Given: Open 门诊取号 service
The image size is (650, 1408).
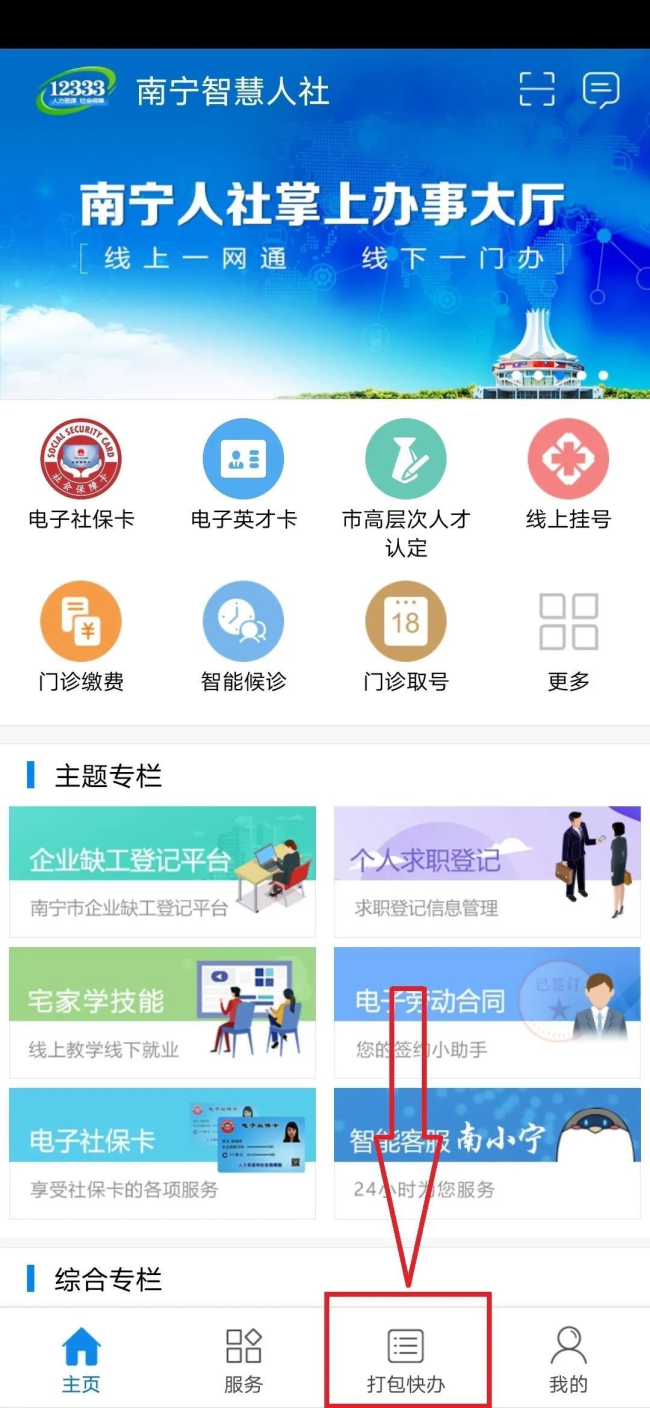Looking at the screenshot, I should (406, 622).
